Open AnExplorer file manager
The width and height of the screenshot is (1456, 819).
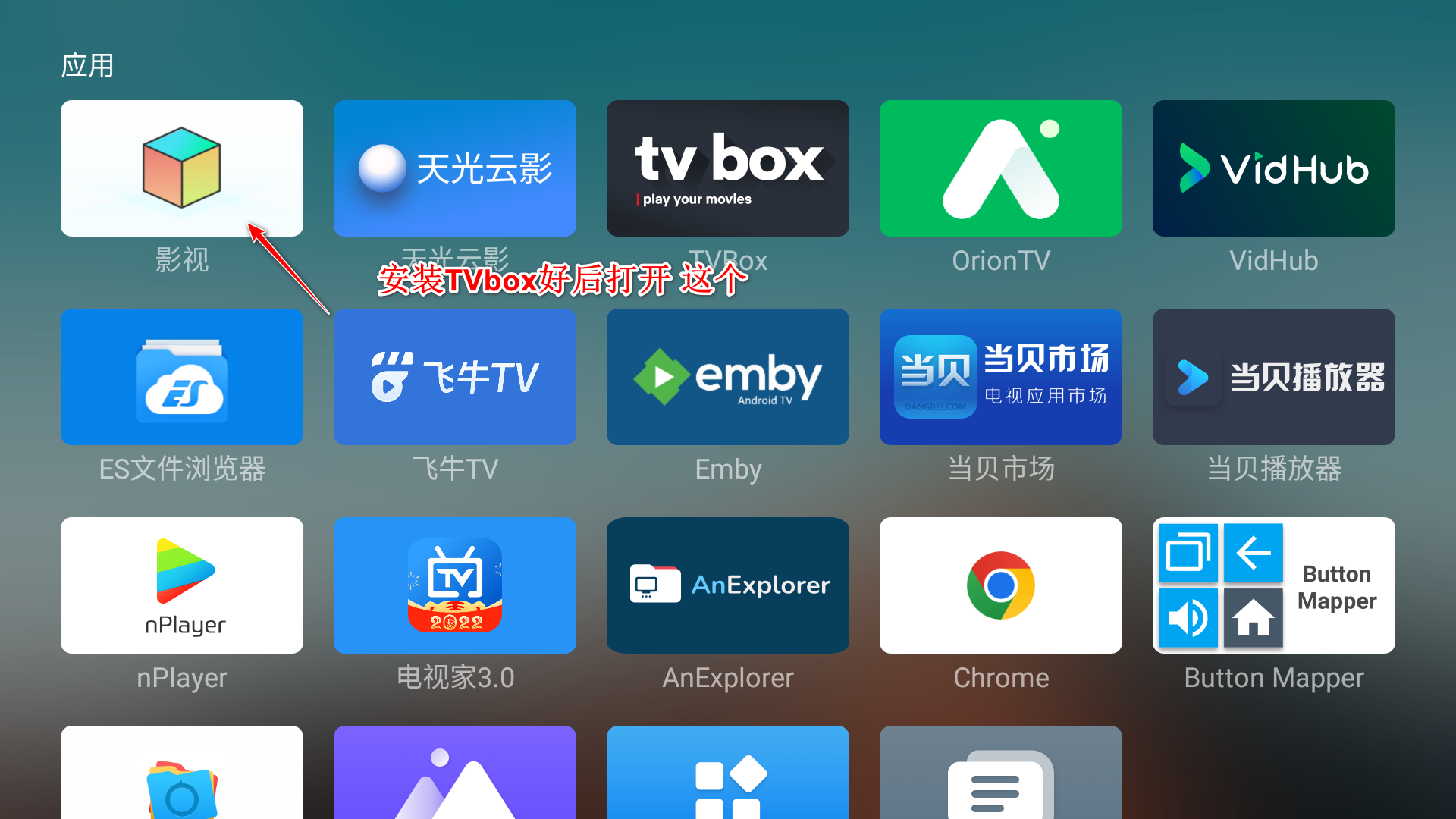(728, 585)
